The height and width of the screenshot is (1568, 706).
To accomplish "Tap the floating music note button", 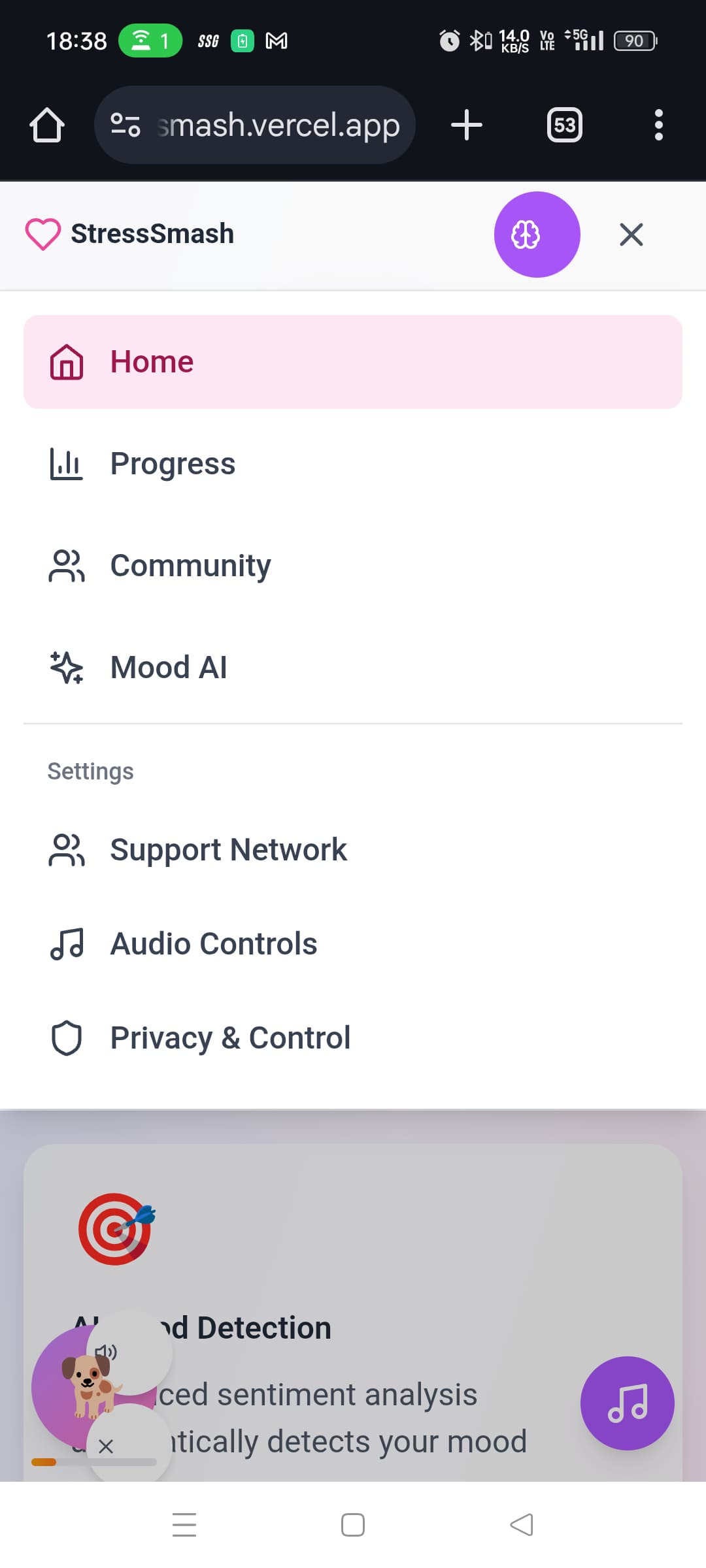I will 627,1403.
